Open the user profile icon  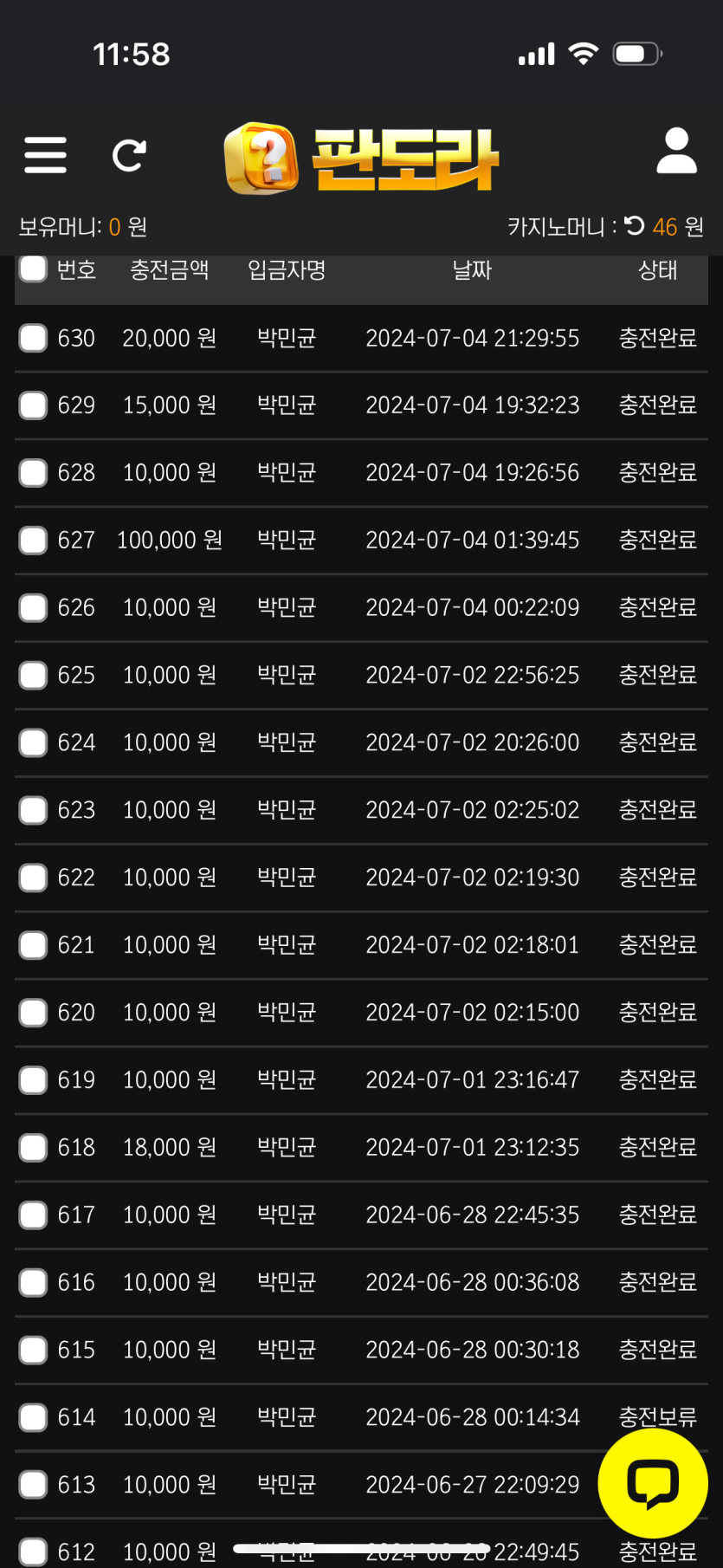tap(676, 152)
